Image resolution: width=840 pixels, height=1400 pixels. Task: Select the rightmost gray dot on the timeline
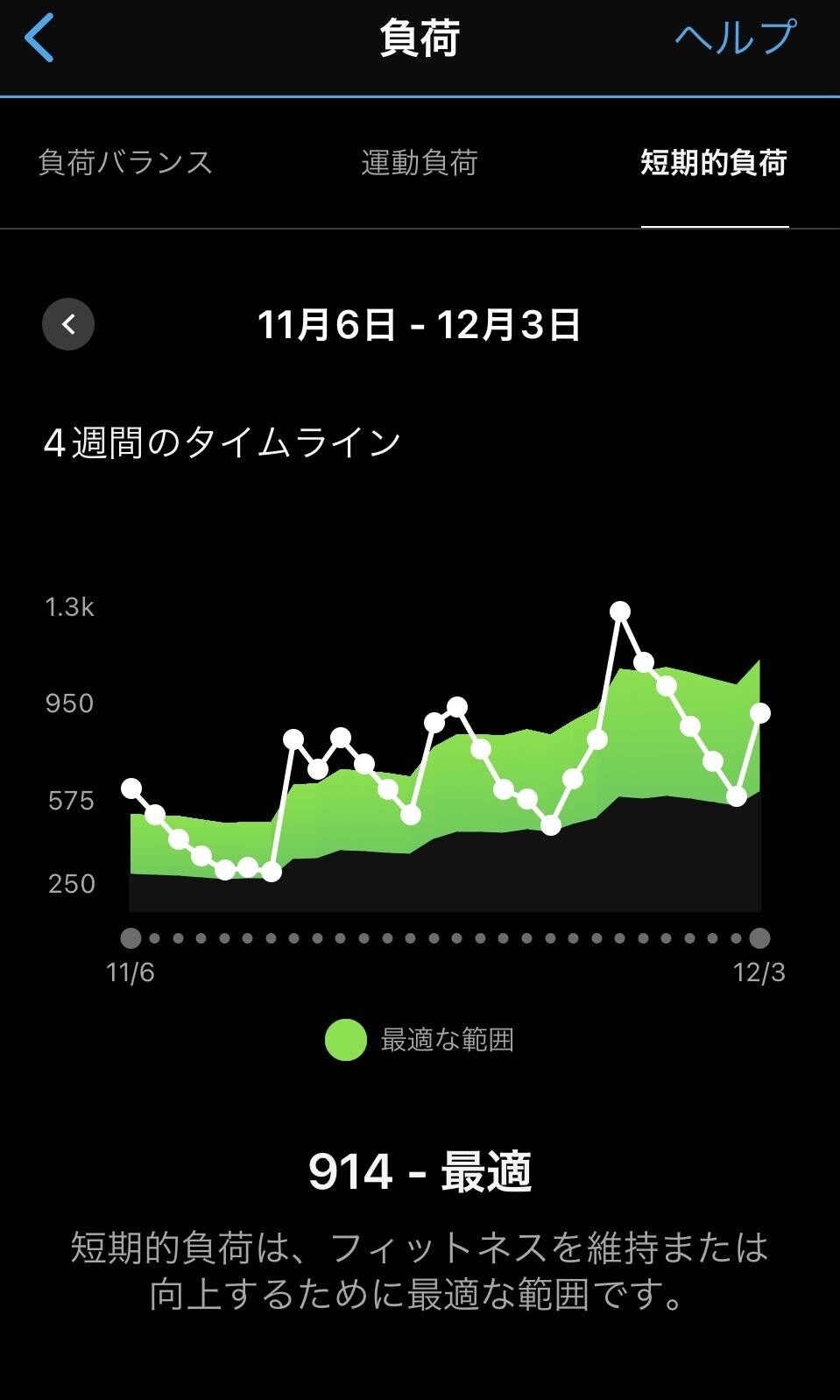[759, 938]
